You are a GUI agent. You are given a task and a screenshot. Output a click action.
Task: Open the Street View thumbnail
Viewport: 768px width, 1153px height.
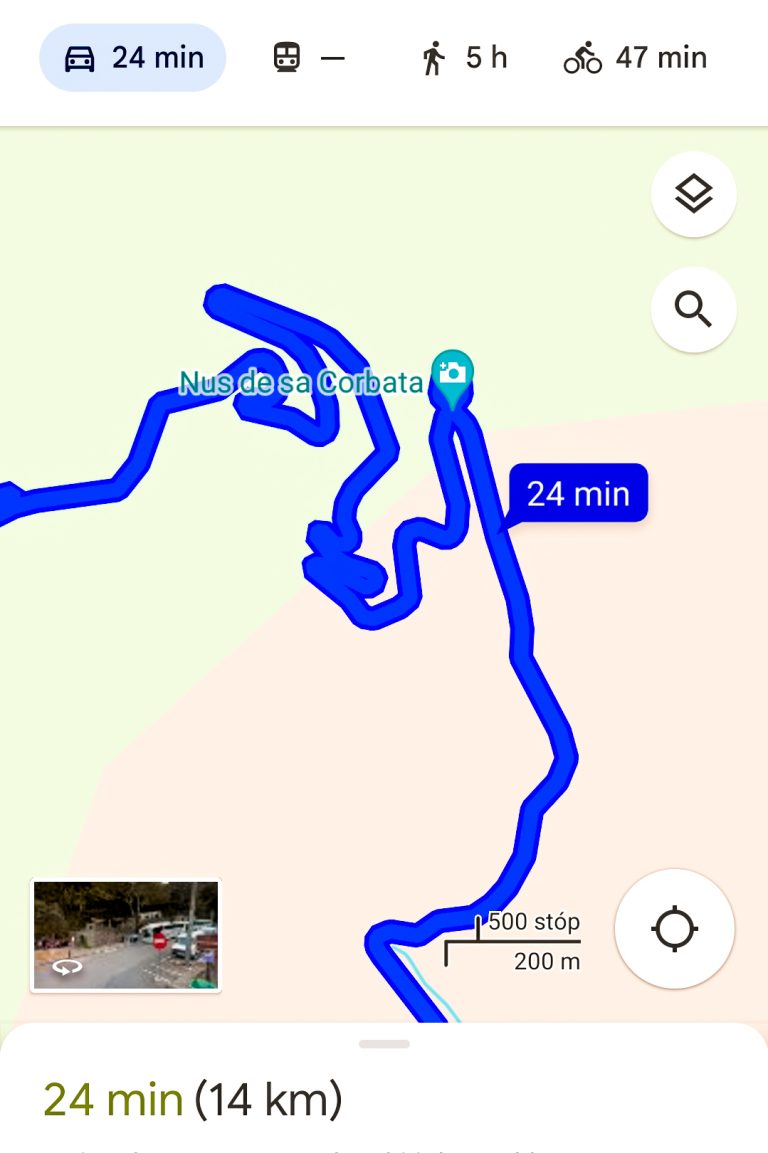pyautogui.click(x=126, y=935)
